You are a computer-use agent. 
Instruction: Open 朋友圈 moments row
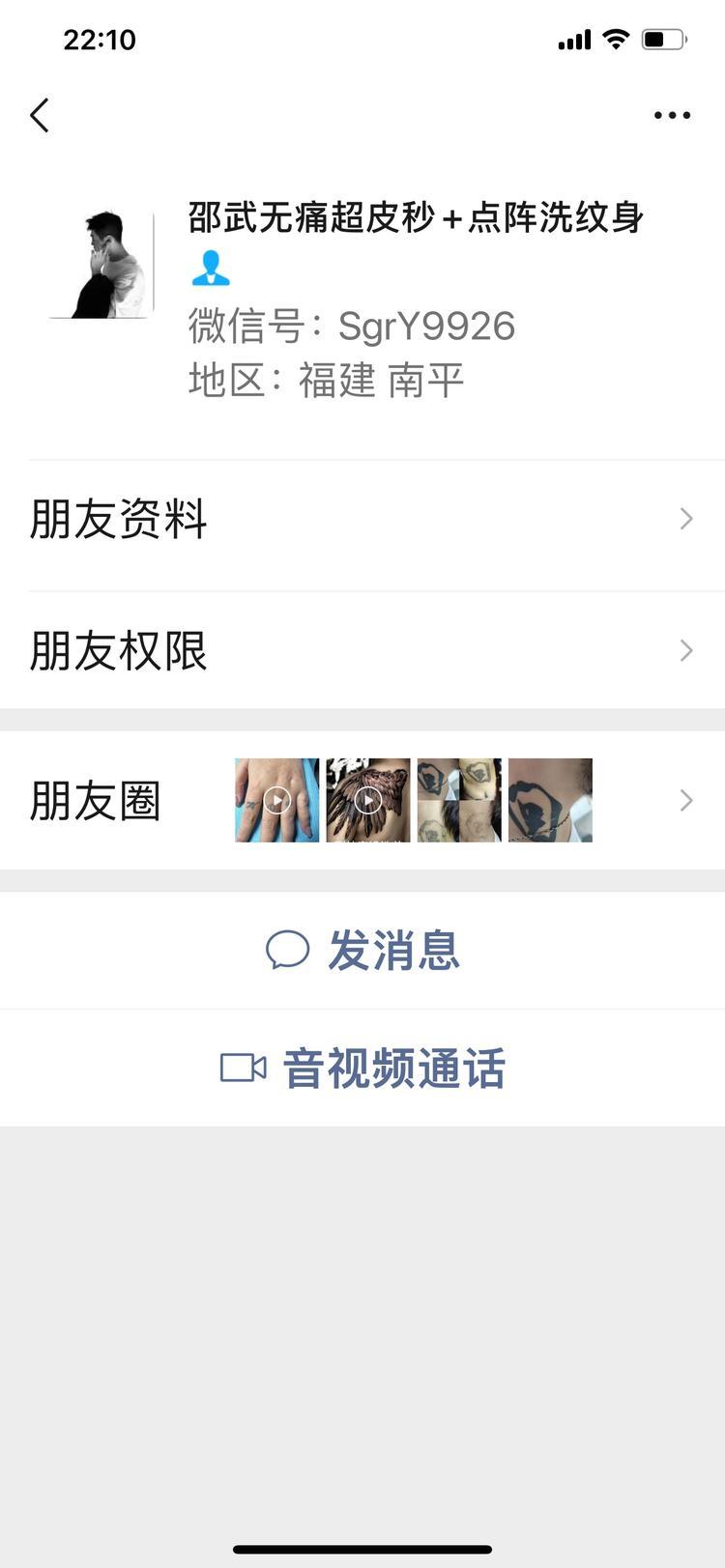coord(362,800)
